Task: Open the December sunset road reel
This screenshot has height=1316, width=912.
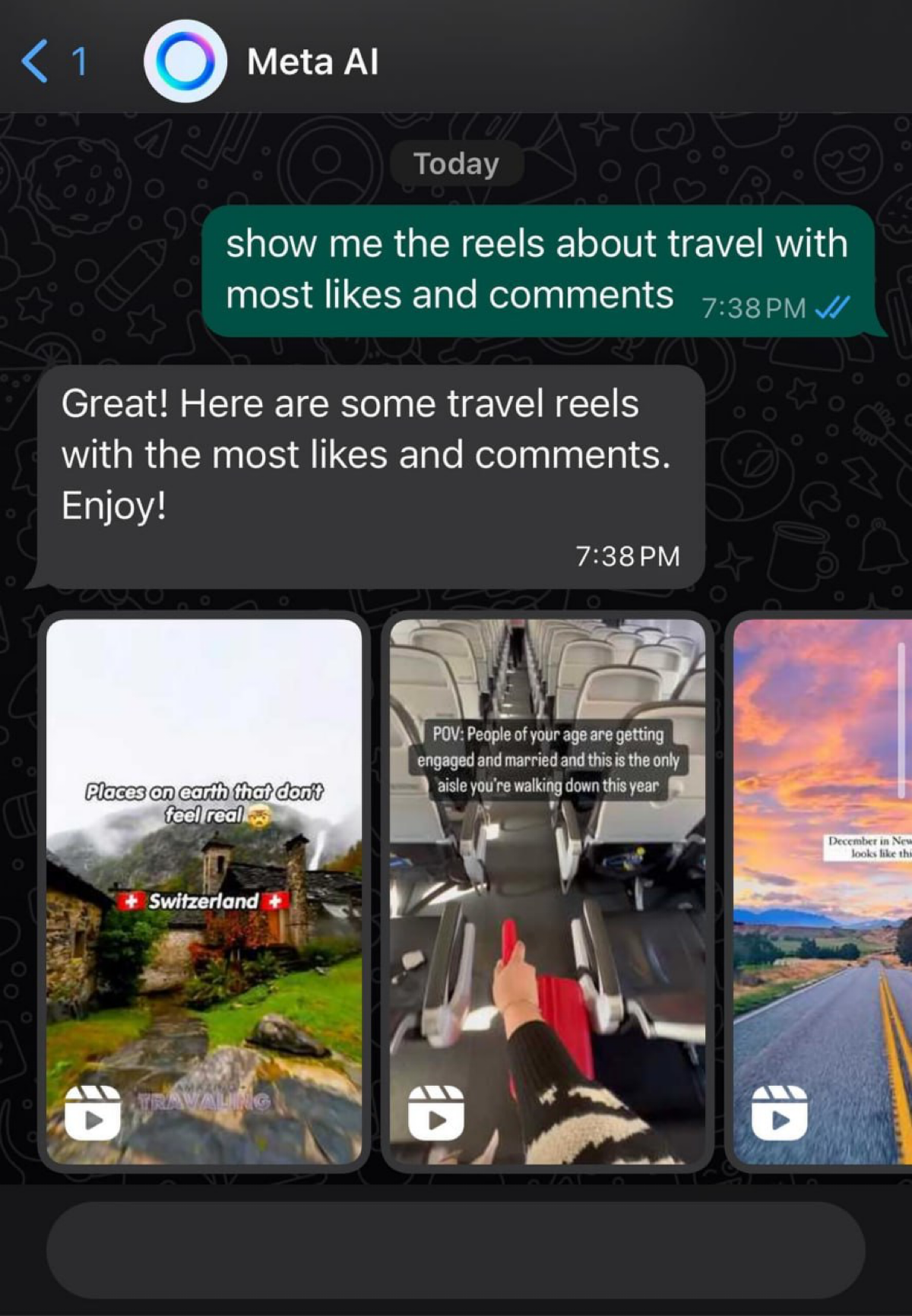Action: (x=822, y=891)
